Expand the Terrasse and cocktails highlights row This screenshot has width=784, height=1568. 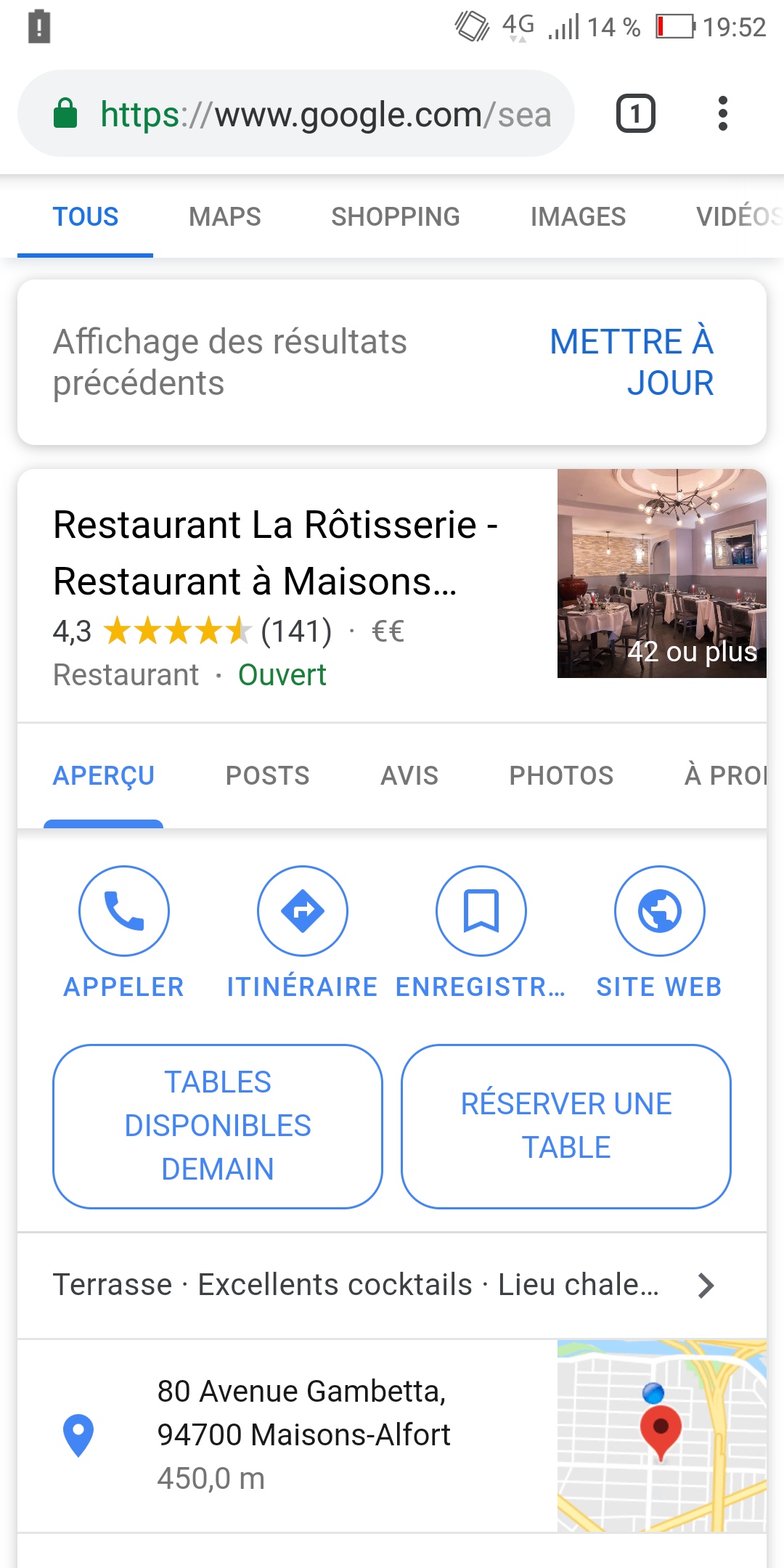point(385,1285)
